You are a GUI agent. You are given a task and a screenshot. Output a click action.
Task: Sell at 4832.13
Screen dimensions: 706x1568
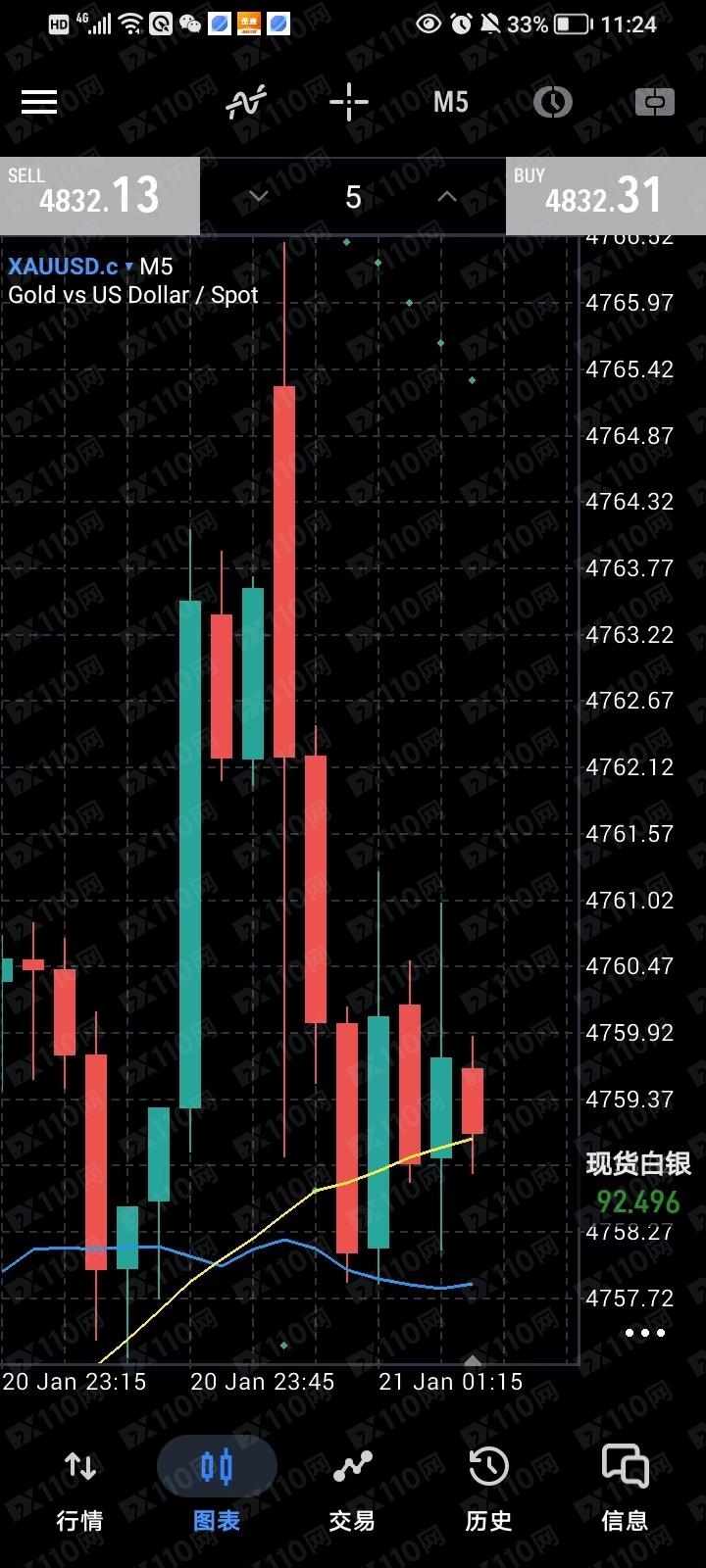100,196
